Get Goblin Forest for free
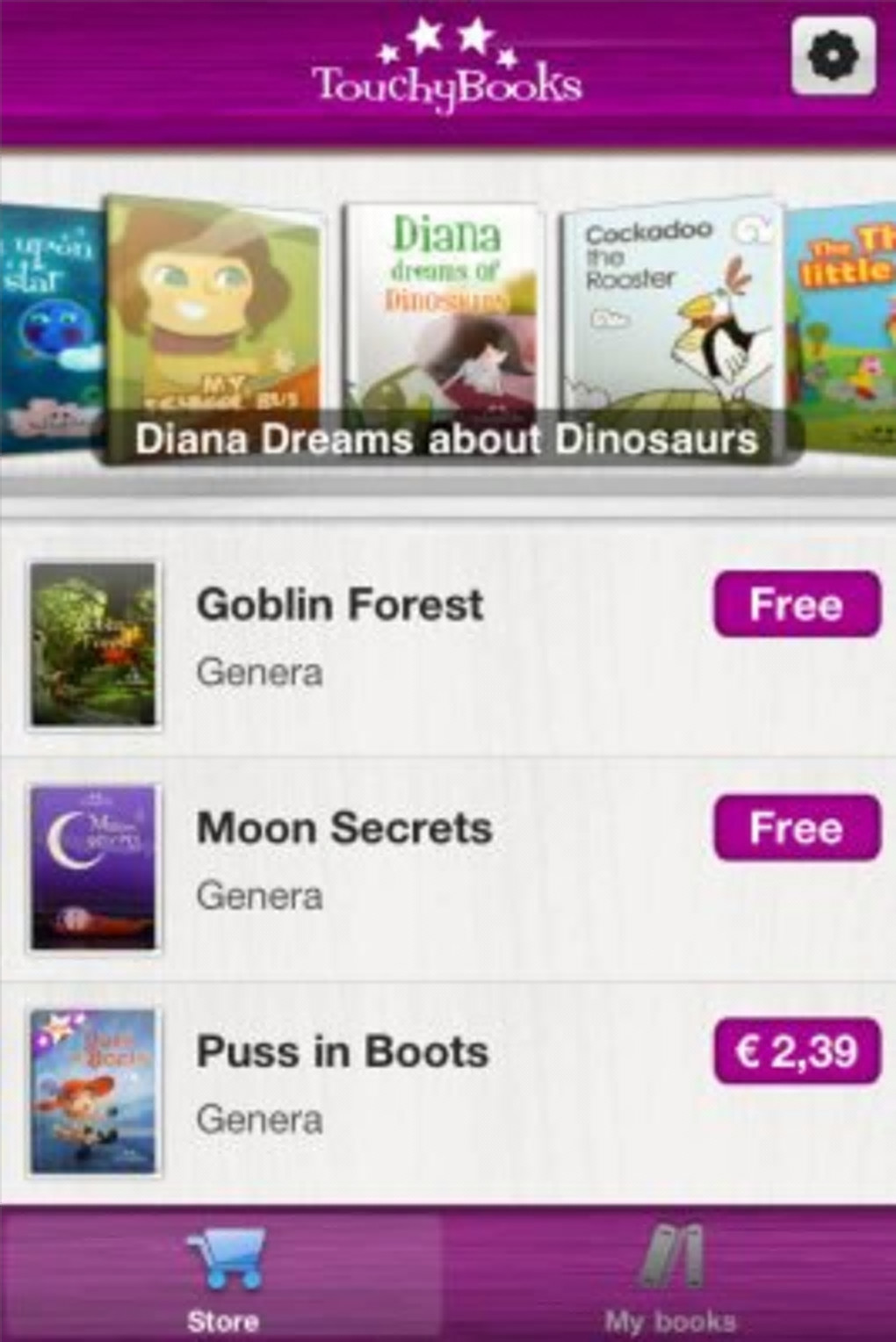 tap(796, 604)
